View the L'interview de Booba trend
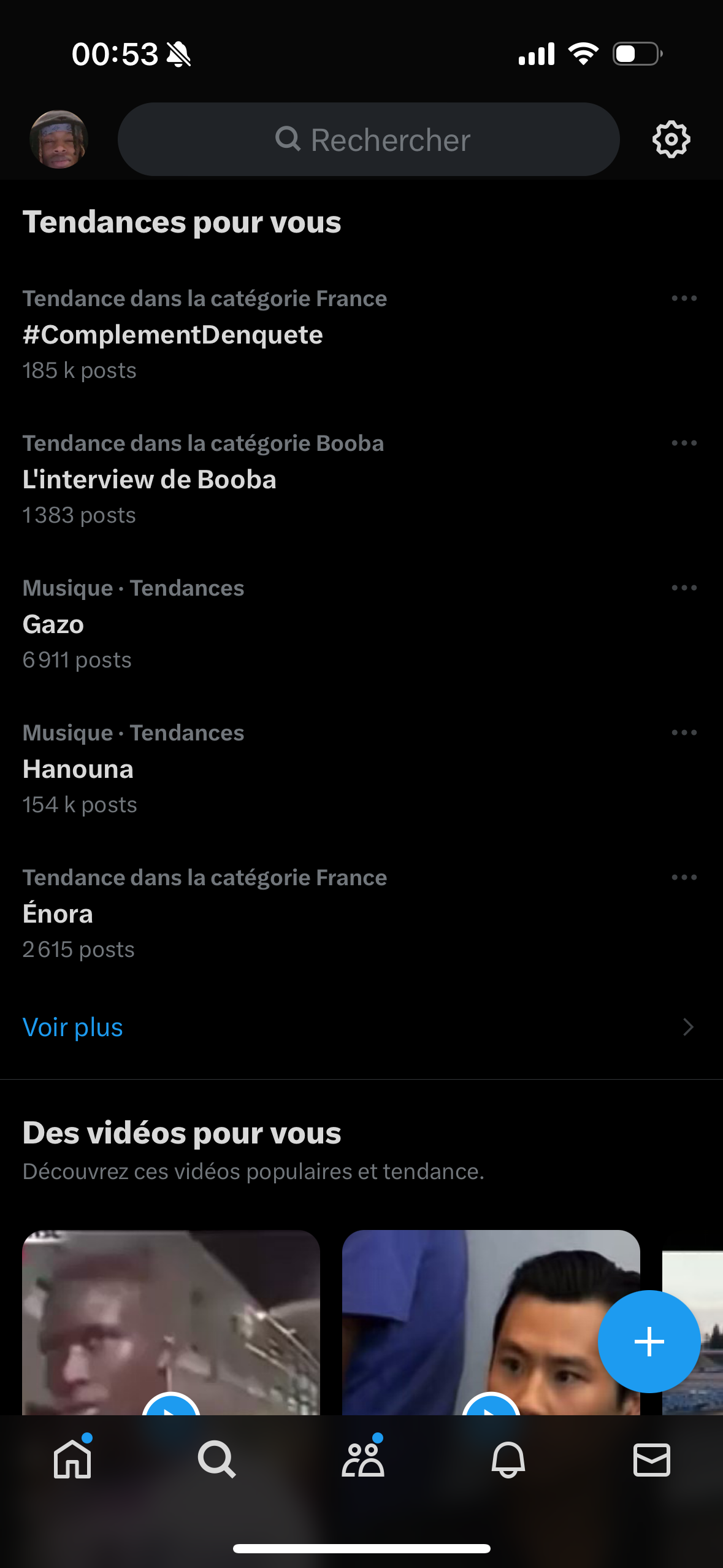The width and height of the screenshot is (723, 1568). pyautogui.click(x=150, y=480)
